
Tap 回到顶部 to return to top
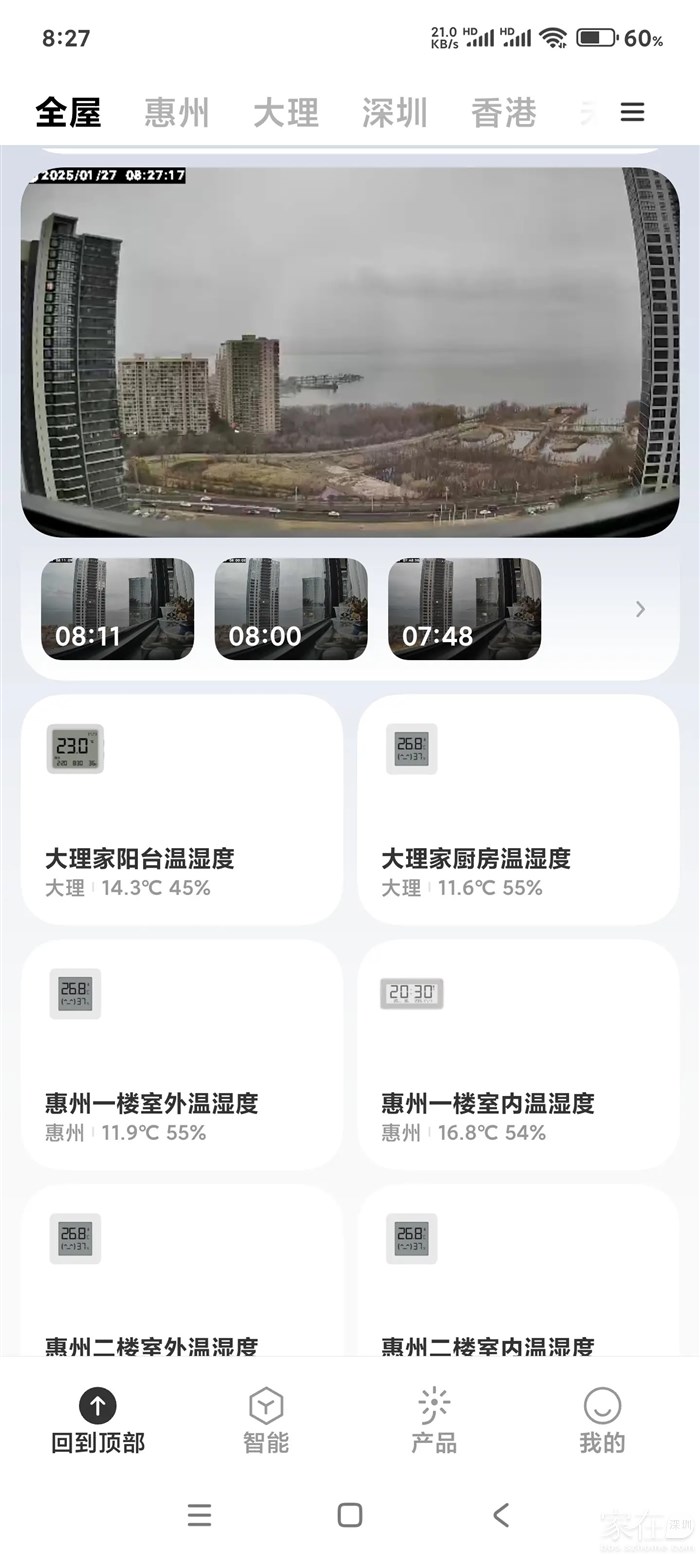pyautogui.click(x=97, y=1420)
